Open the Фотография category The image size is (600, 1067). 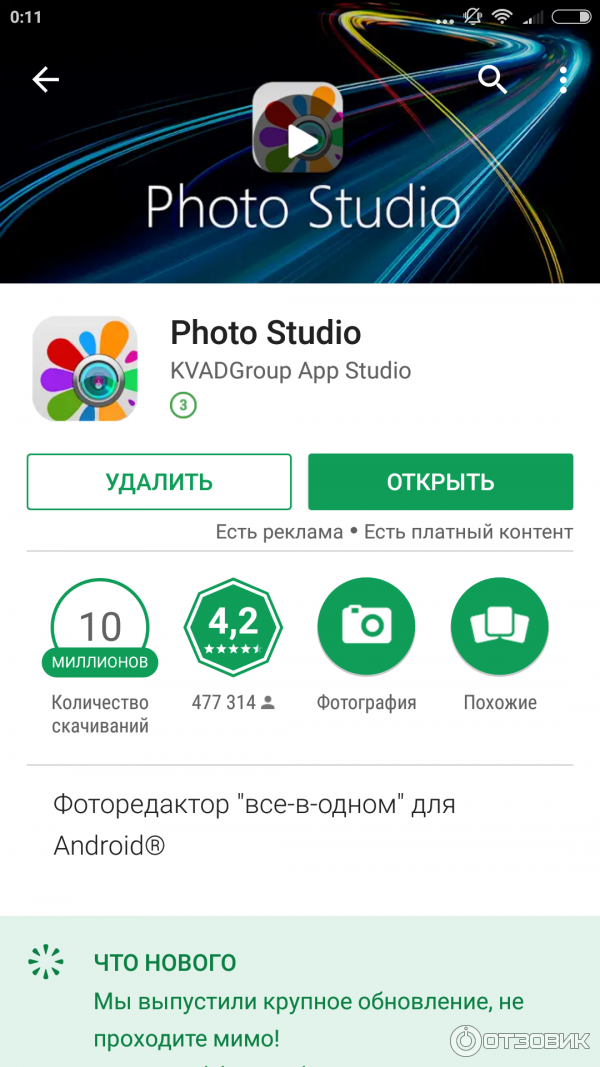point(366,628)
